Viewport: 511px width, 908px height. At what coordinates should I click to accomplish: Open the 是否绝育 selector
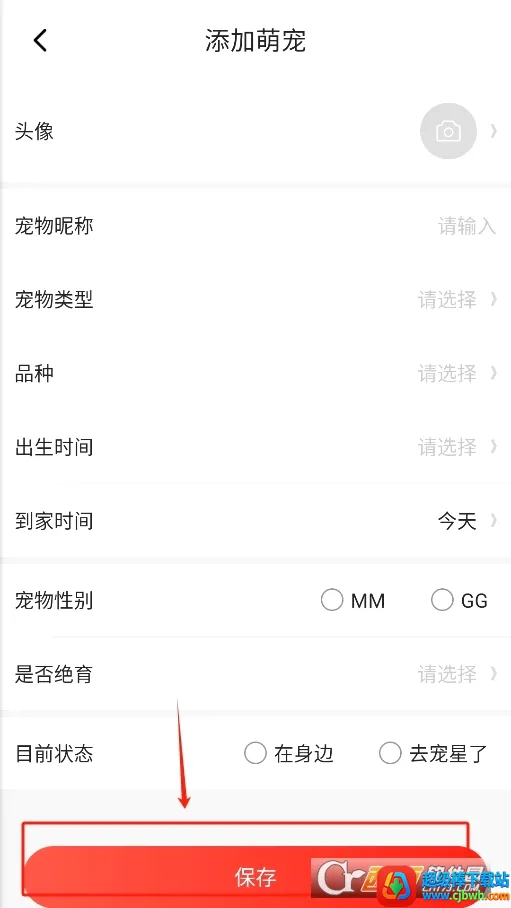pyautogui.click(x=256, y=674)
